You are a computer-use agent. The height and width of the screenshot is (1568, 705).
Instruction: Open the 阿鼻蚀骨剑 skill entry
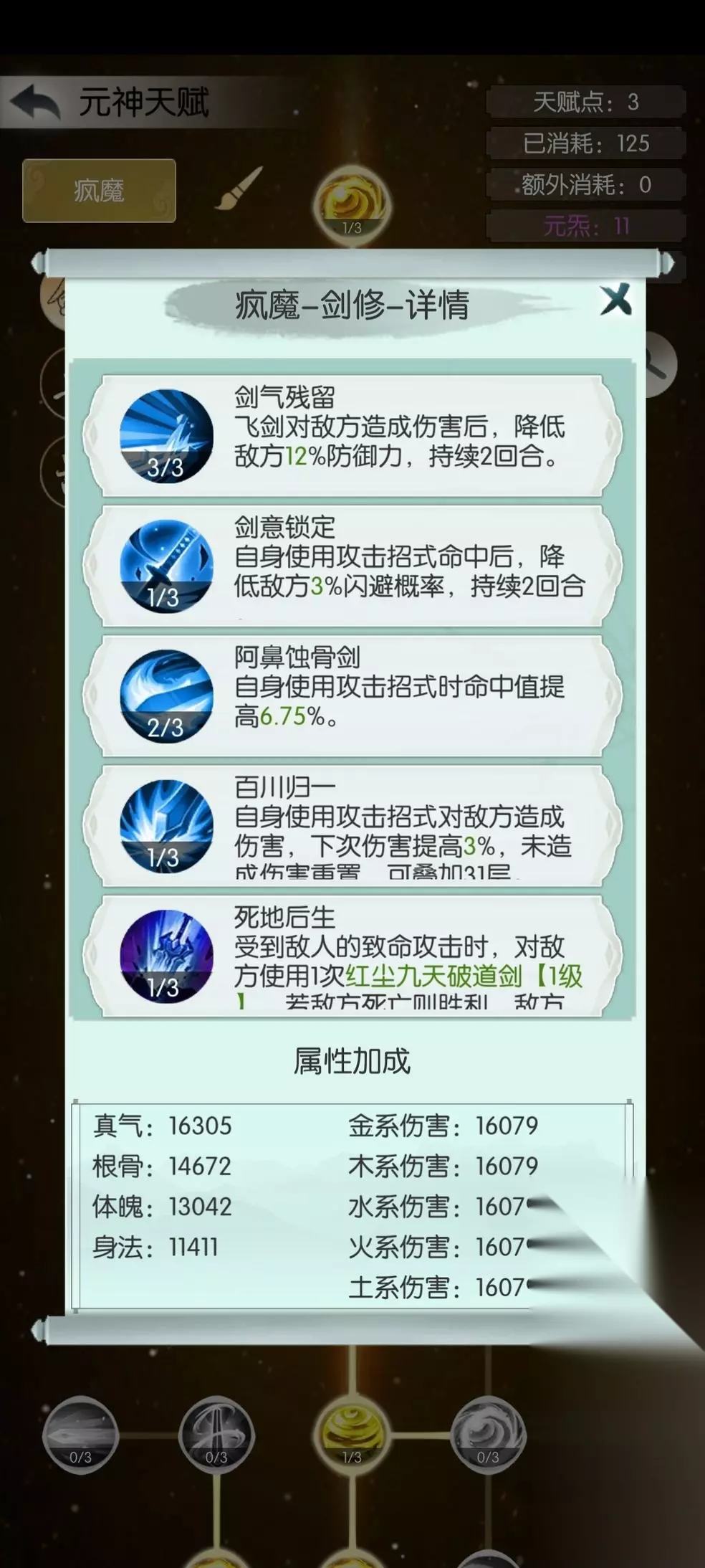[x=352, y=695]
